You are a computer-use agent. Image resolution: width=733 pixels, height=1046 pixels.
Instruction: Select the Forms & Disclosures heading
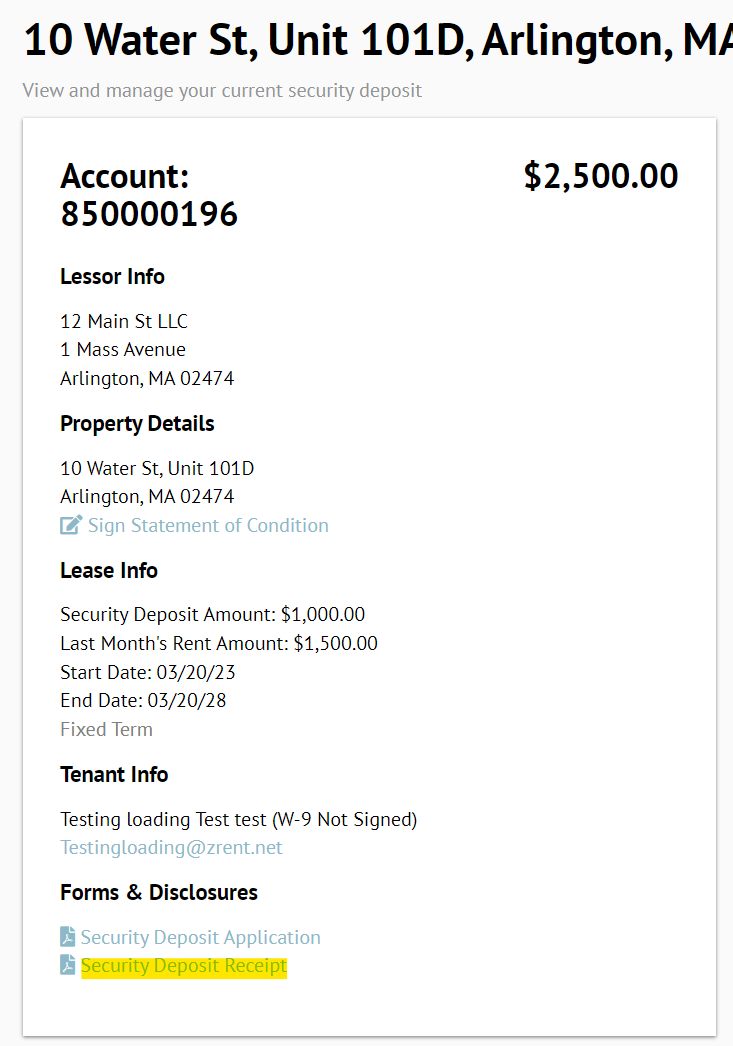pos(158,892)
